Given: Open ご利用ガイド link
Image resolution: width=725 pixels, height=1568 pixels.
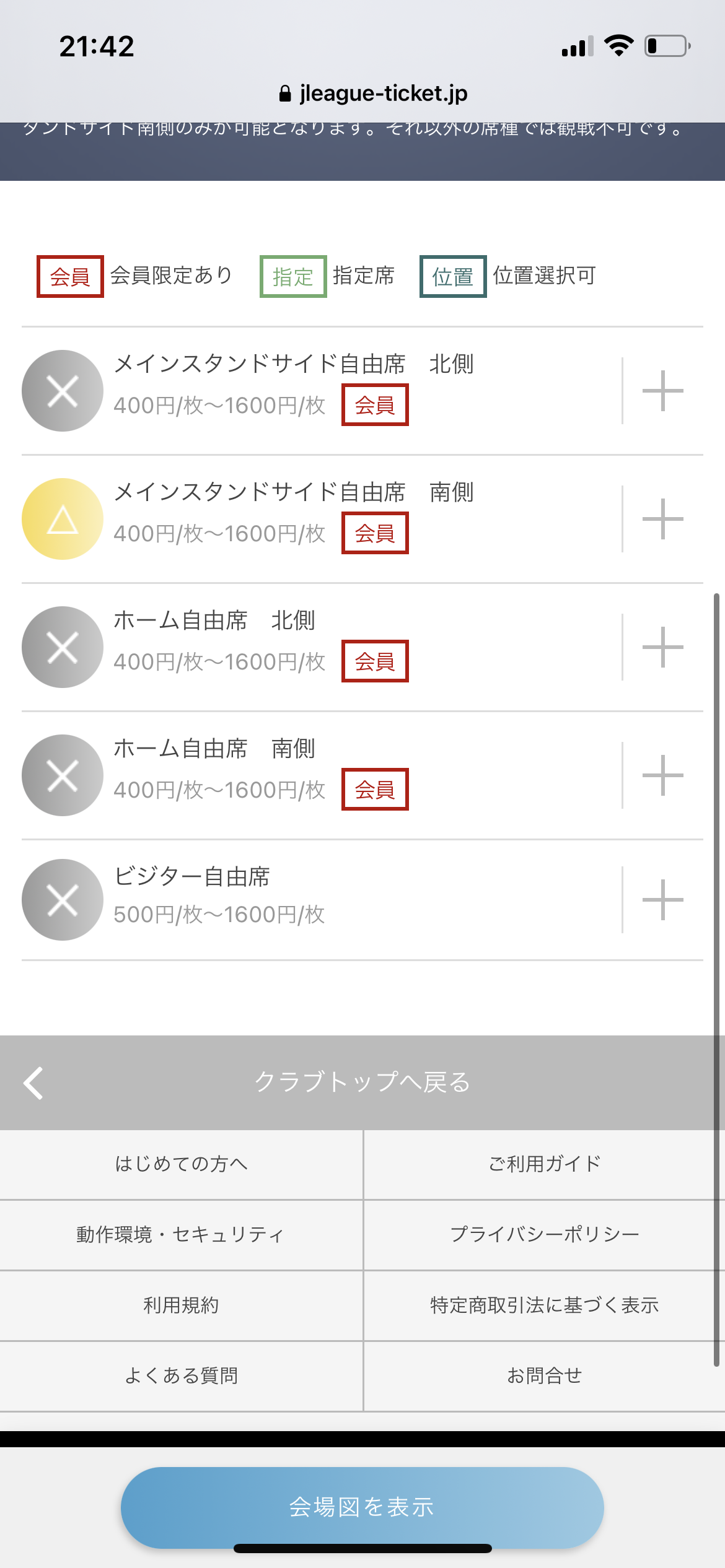Looking at the screenshot, I should pyautogui.click(x=544, y=1164).
